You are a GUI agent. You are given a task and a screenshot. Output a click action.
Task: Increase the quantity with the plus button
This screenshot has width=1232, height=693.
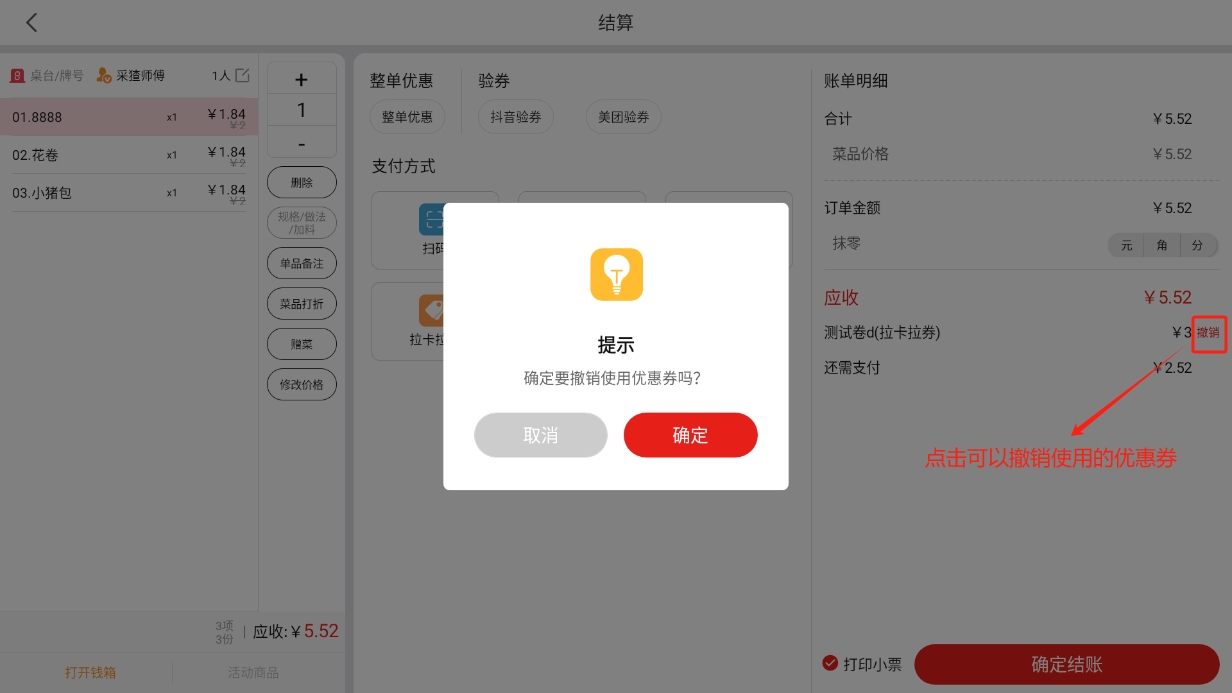pos(301,80)
